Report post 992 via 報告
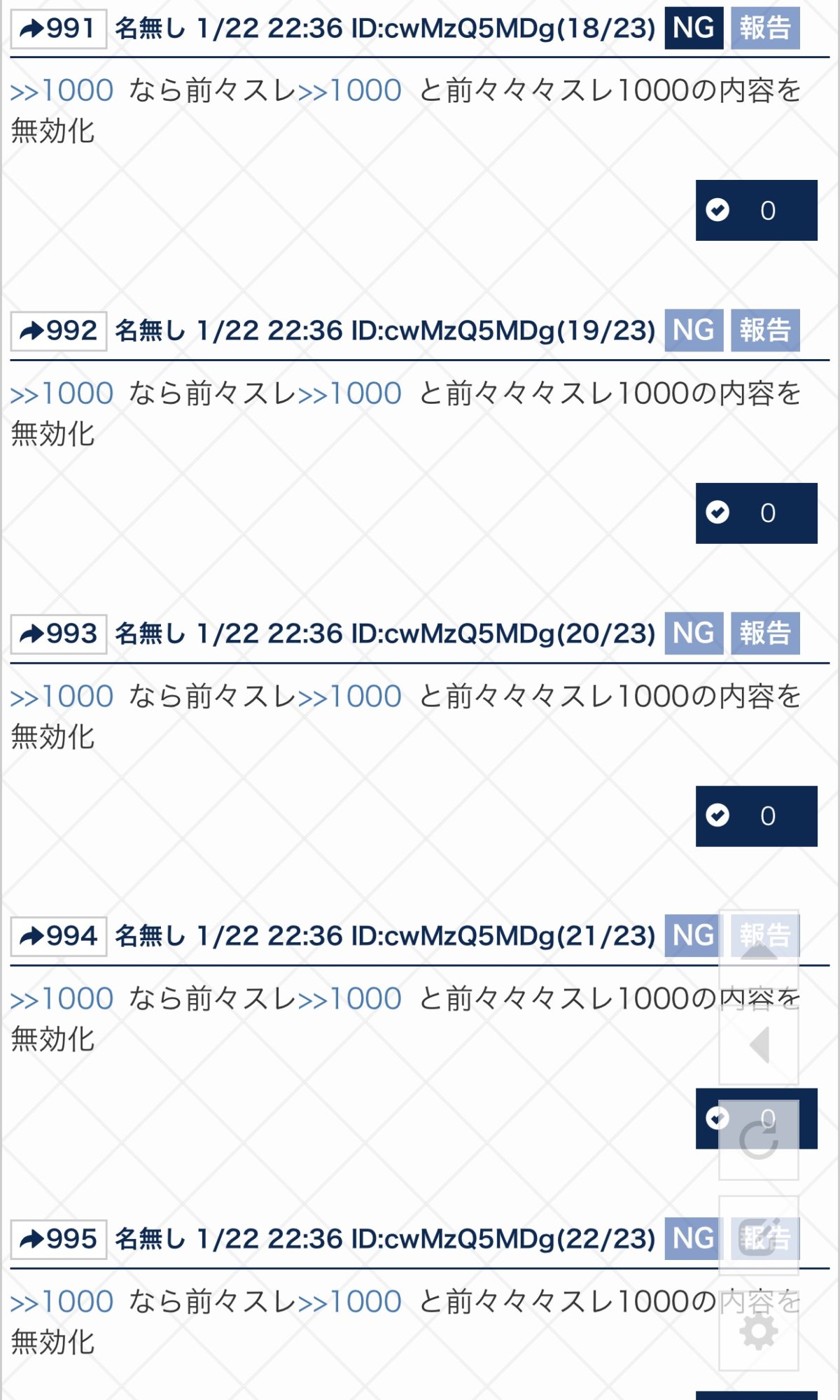Viewport: 840px width, 1400px height. 765,330
